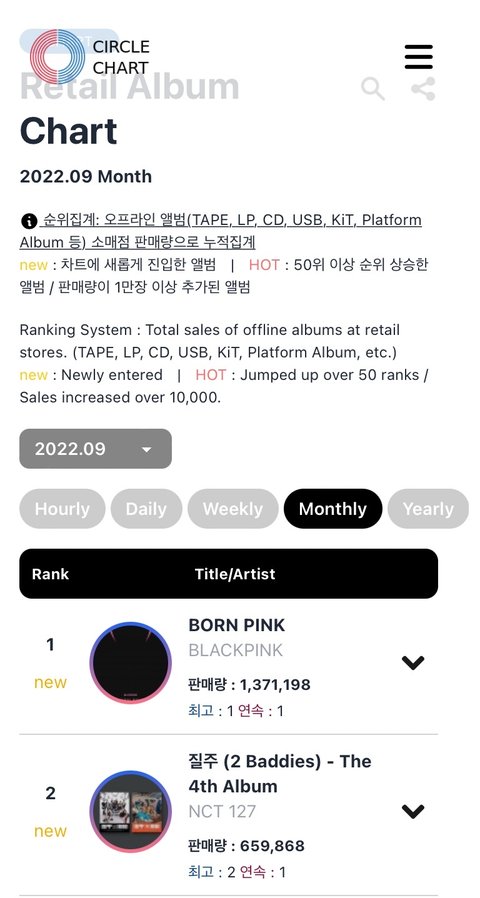Open the 2 Baddies album cover

pyautogui.click(x=131, y=812)
